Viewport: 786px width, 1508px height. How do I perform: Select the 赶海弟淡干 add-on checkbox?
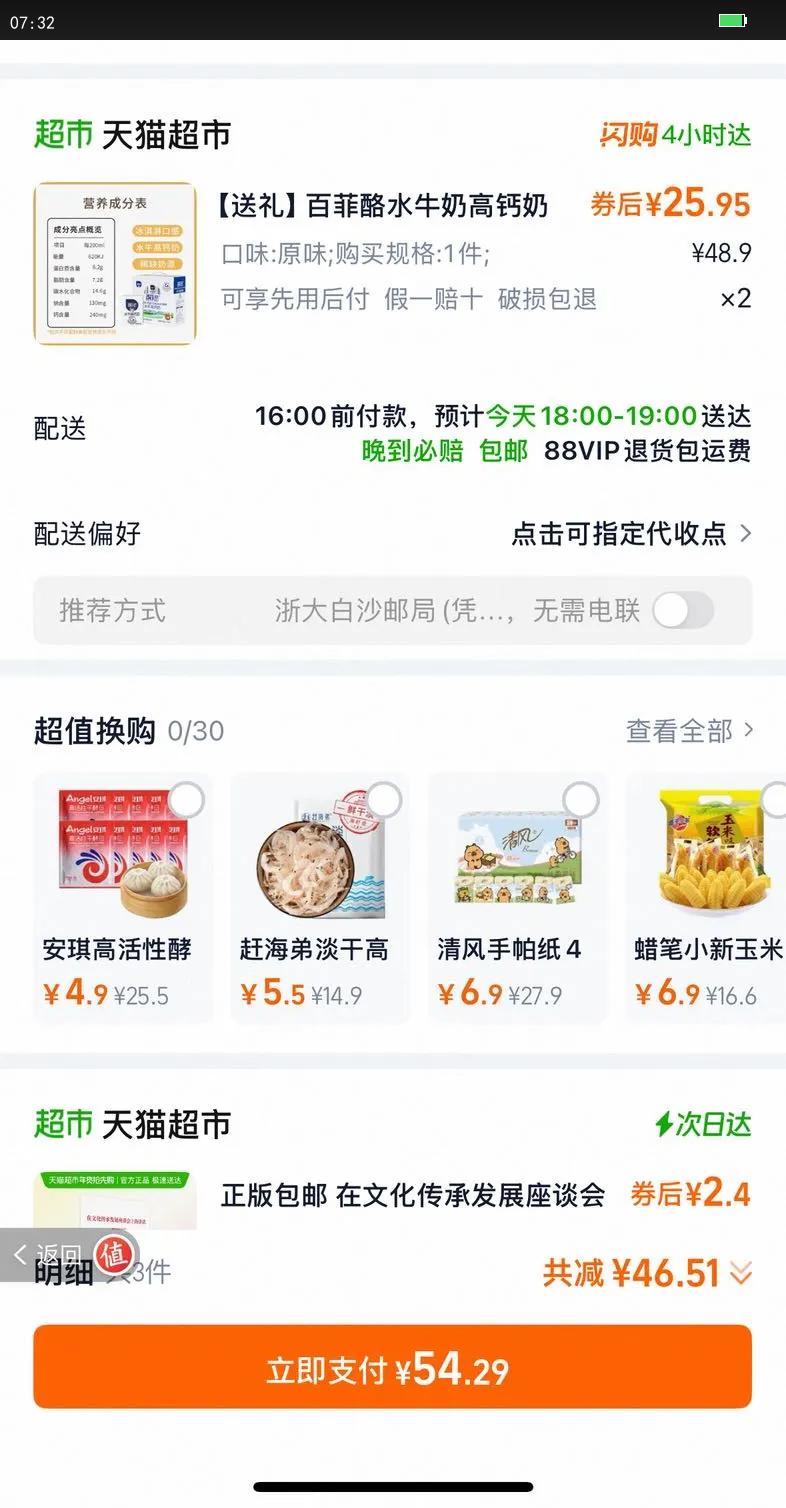[384, 800]
